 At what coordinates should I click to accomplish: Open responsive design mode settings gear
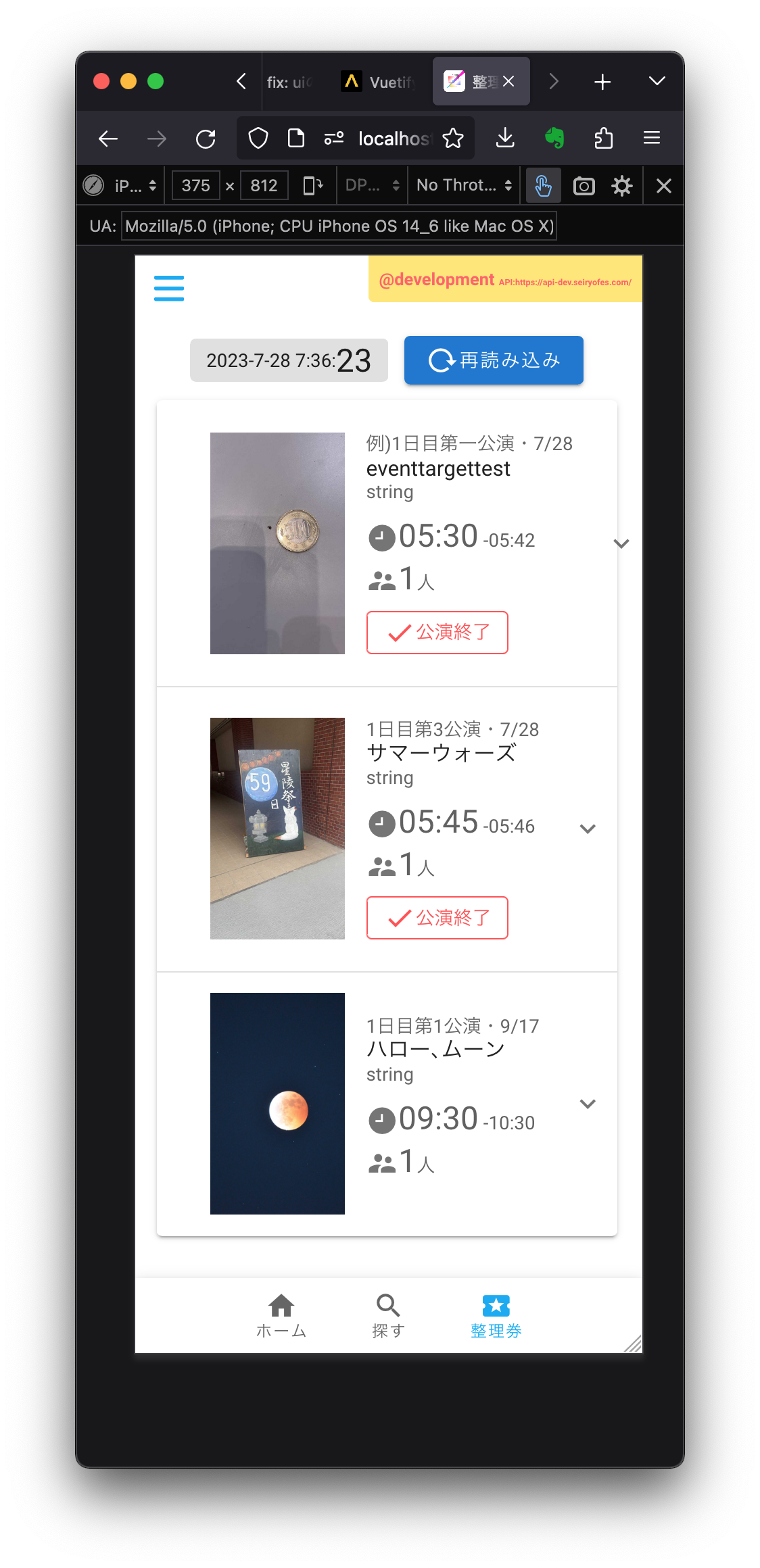tap(622, 185)
